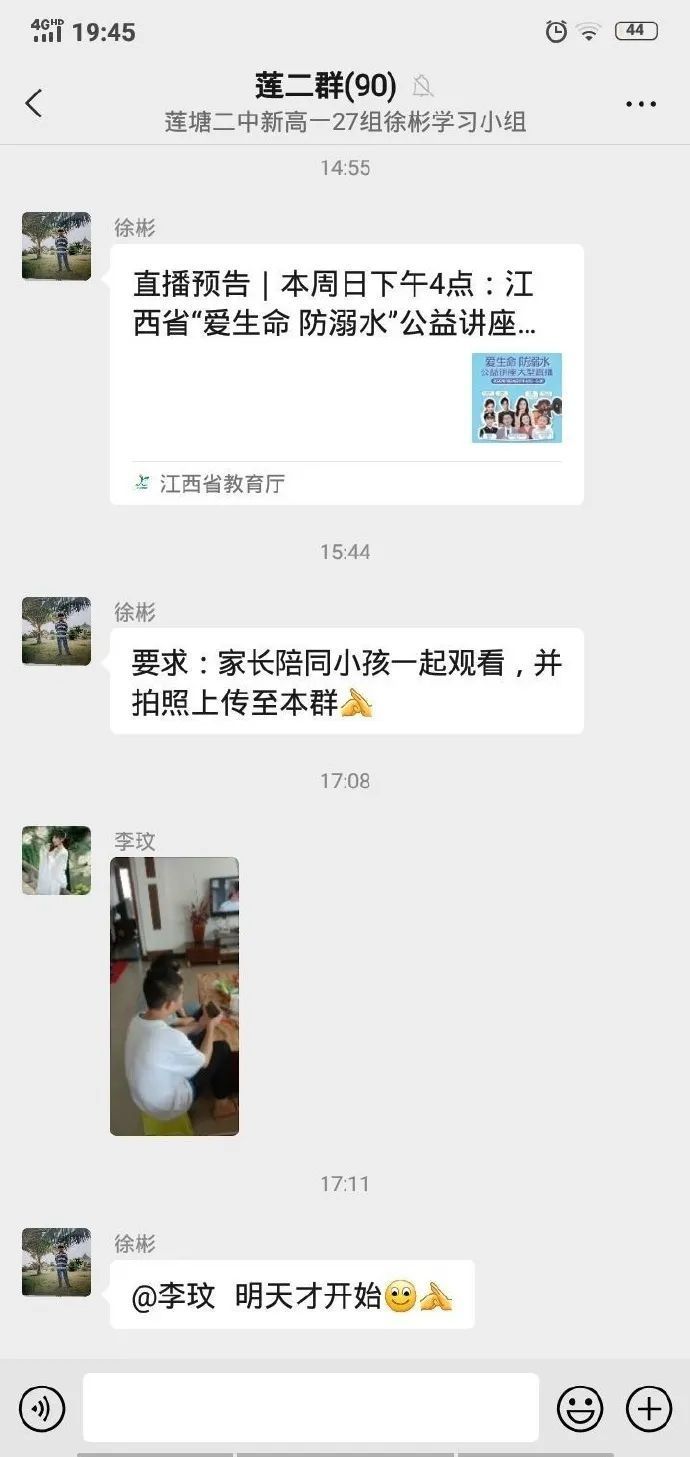Go back from the 莲二群 chat

(x=34, y=103)
